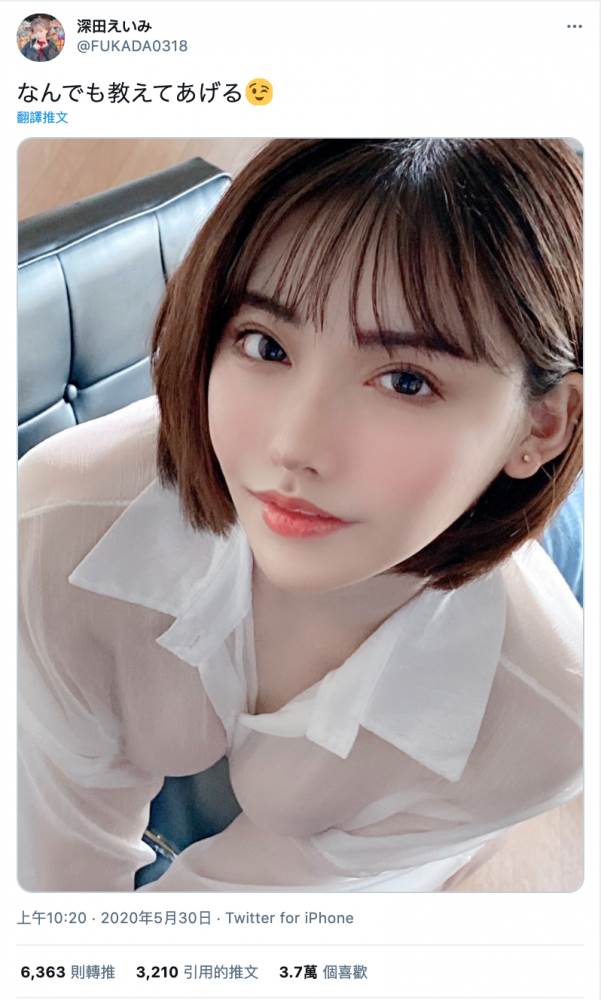Screen dimensions: 601x1000
Task: Open the @FUKADA0318 profile handle
Action: tap(131, 46)
